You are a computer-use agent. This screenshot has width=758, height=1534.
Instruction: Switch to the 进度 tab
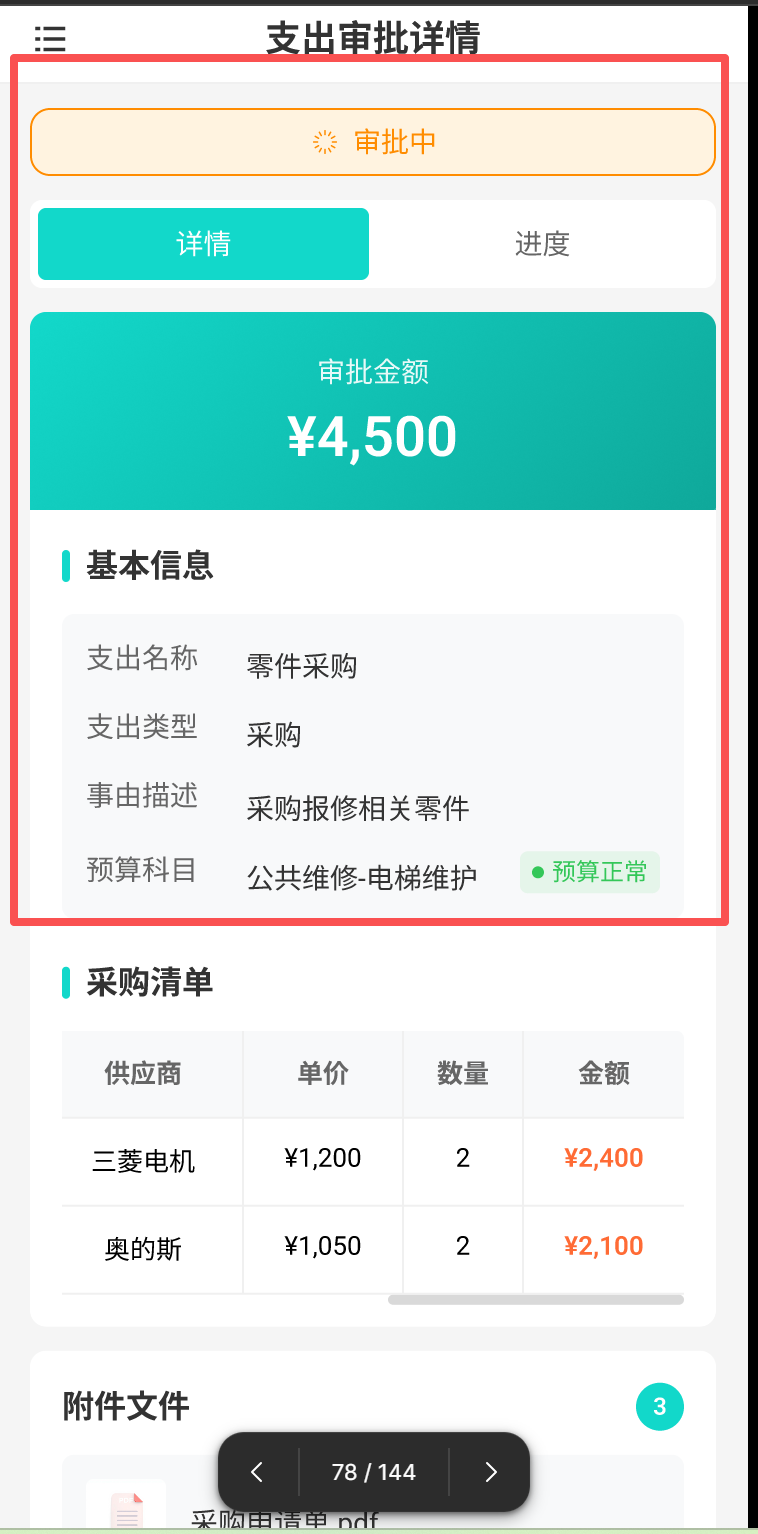pos(545,244)
